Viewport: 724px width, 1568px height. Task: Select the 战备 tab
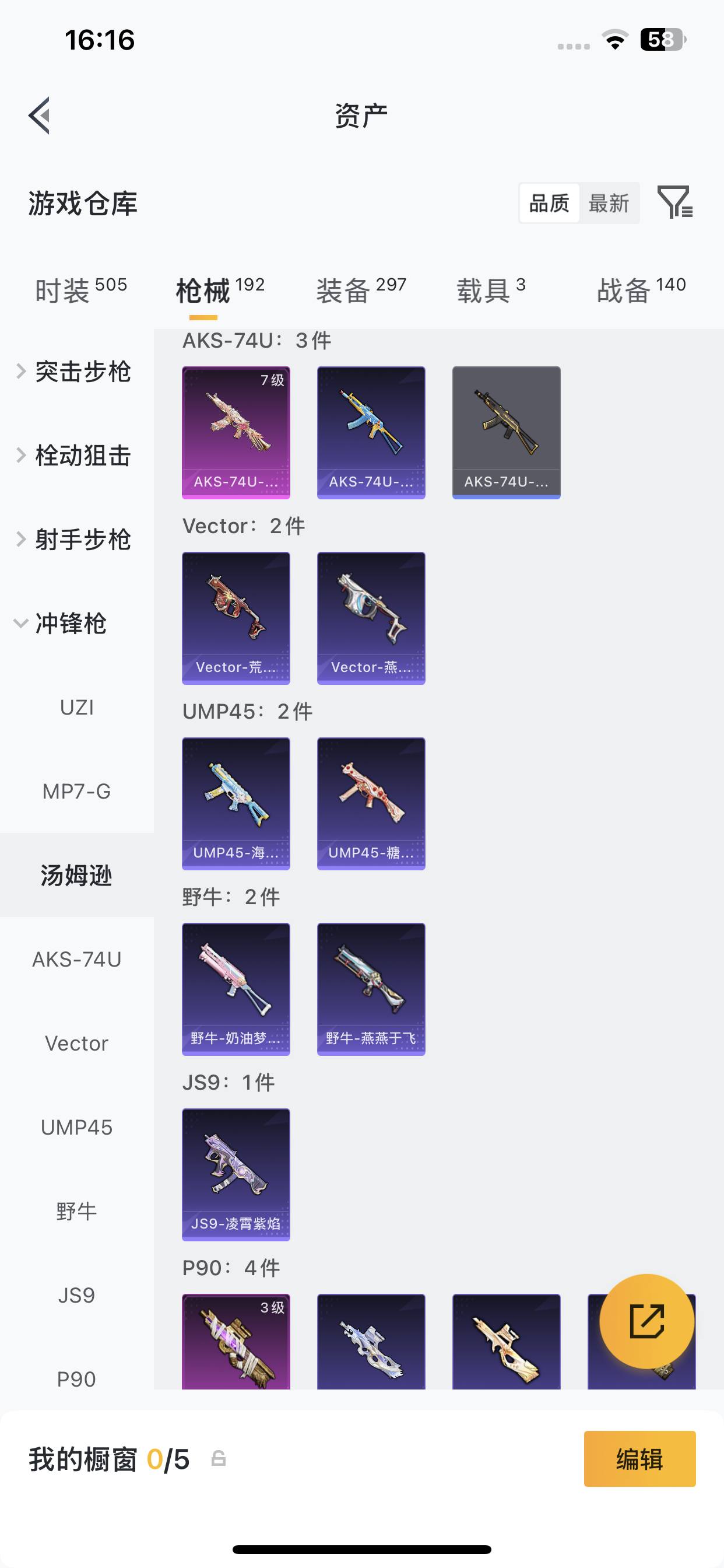pyautogui.click(x=641, y=290)
